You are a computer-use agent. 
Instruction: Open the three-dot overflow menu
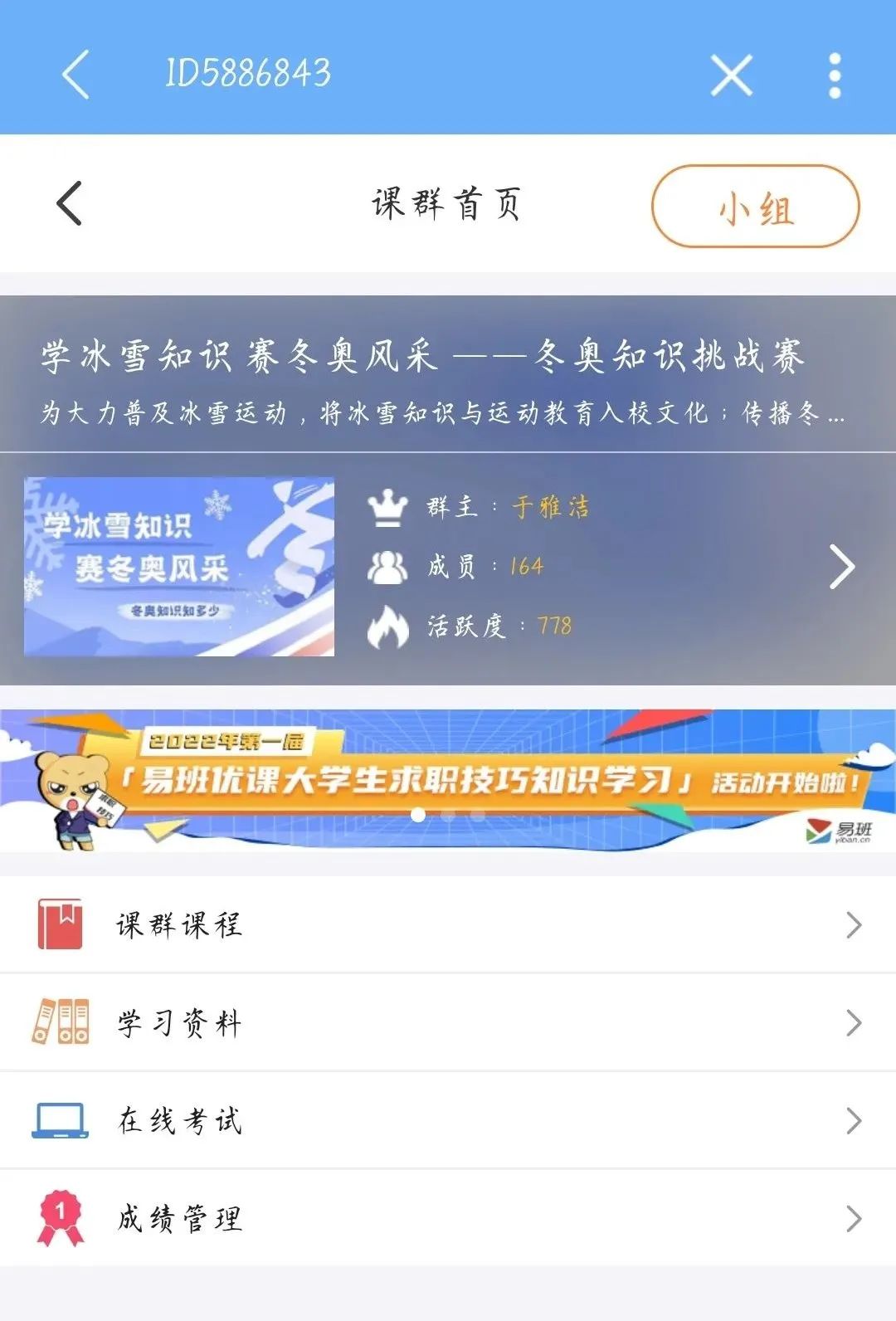pyautogui.click(x=835, y=76)
